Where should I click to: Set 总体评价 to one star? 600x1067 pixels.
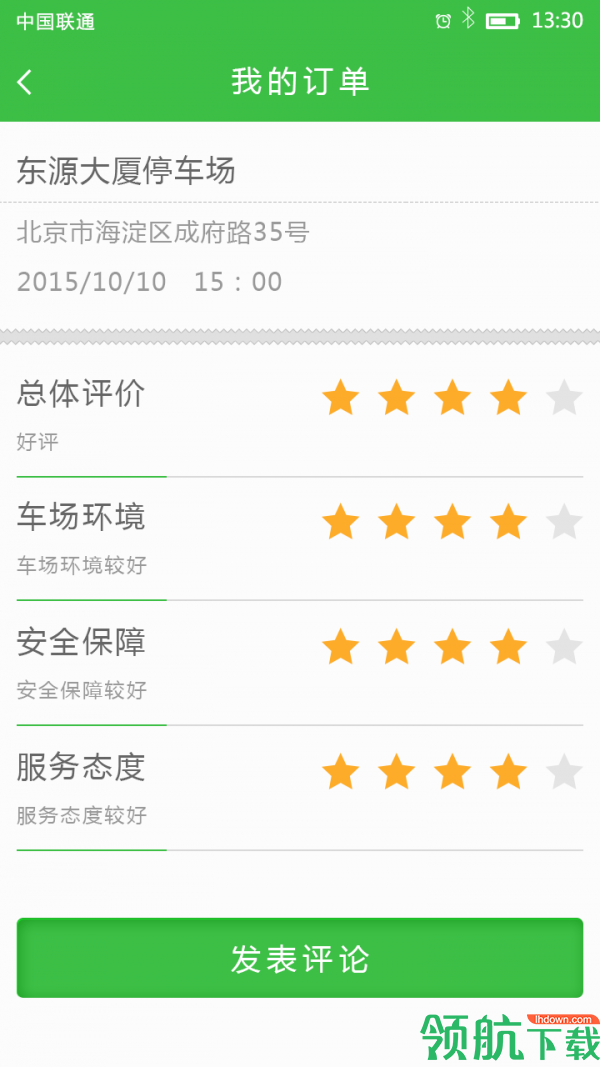[340, 398]
